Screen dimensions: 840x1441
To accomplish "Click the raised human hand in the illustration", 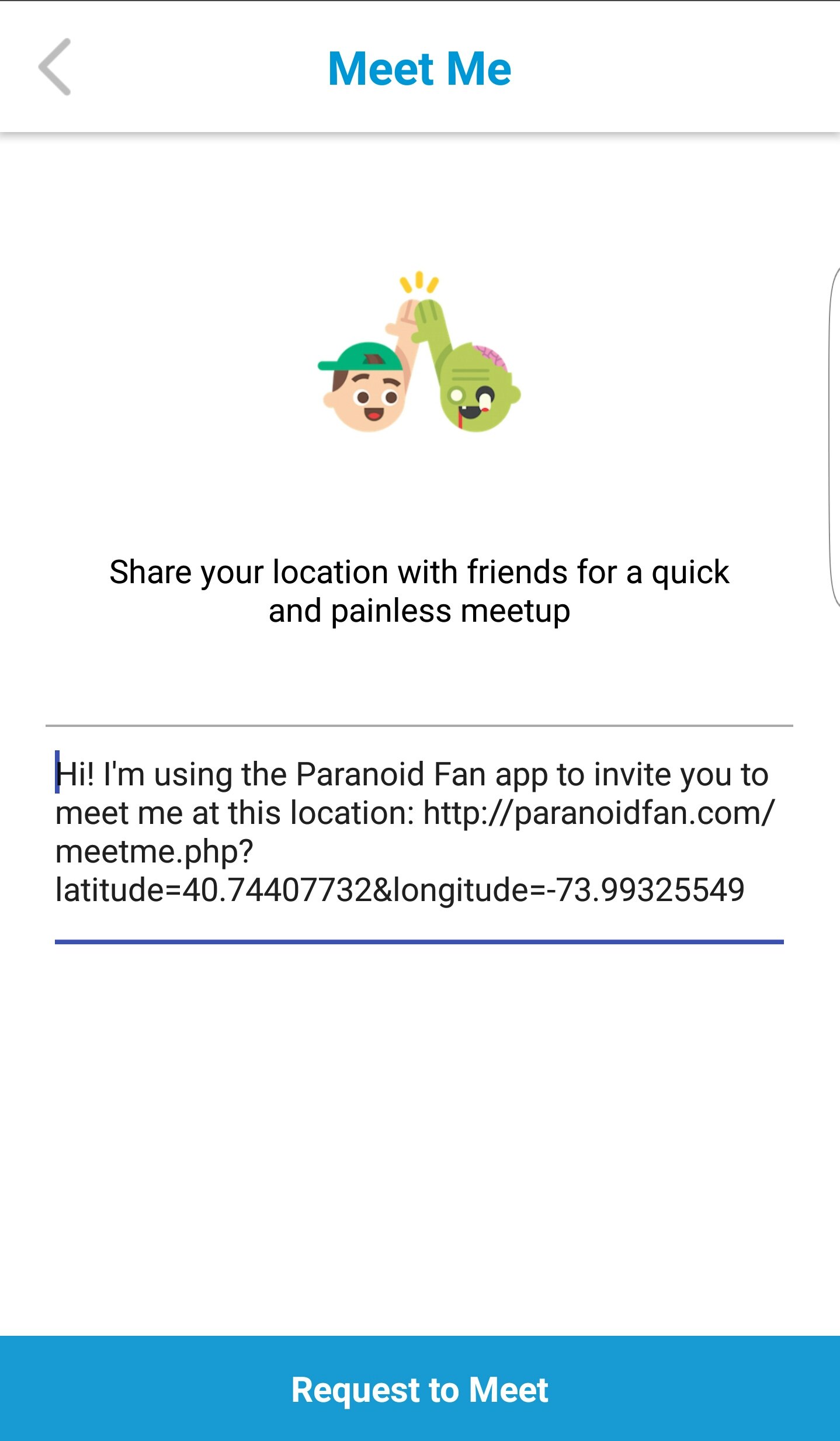I will [404, 321].
